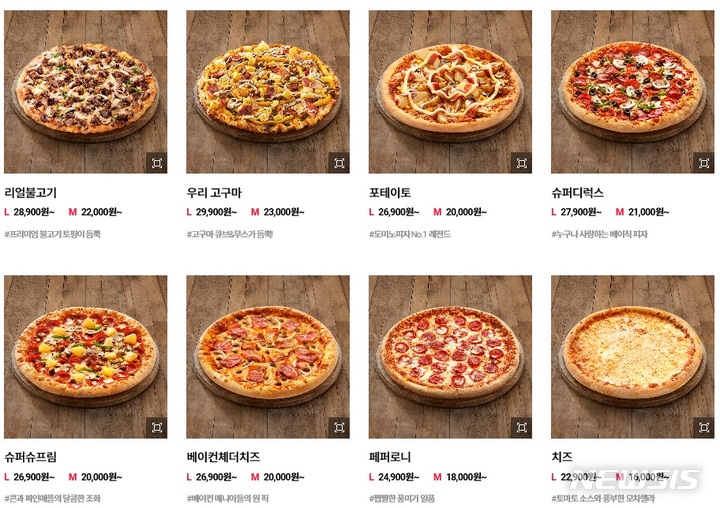
Task: Enlarge the 슈퍼디럭스 pizza image
Action: [702, 162]
